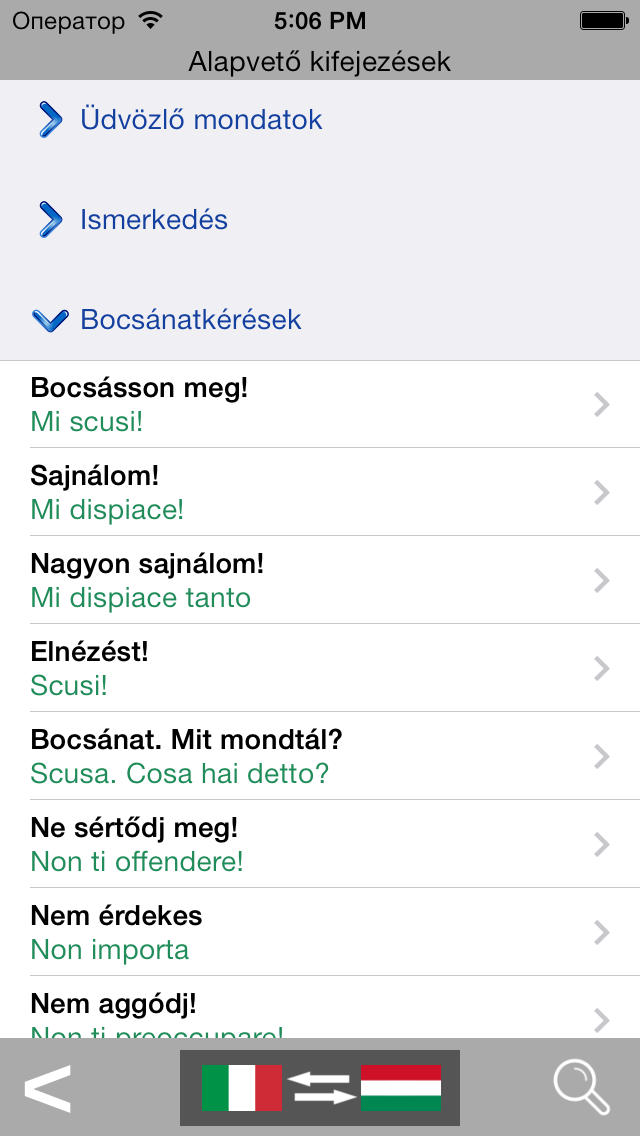View Bocsánat. Mit mondtál? phrase
The image size is (640, 1136).
coord(320,756)
